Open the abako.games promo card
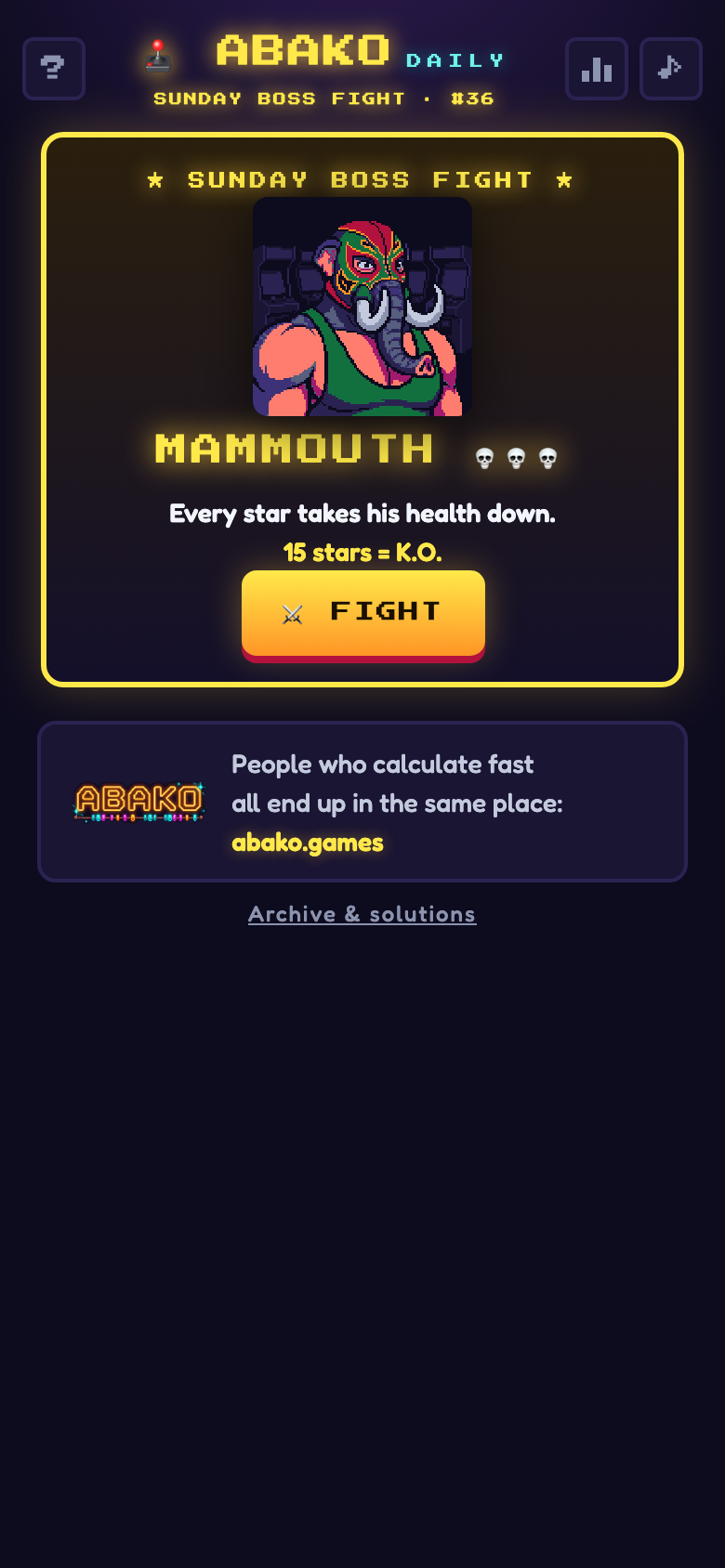The width and height of the screenshot is (725, 1568). tap(362, 802)
